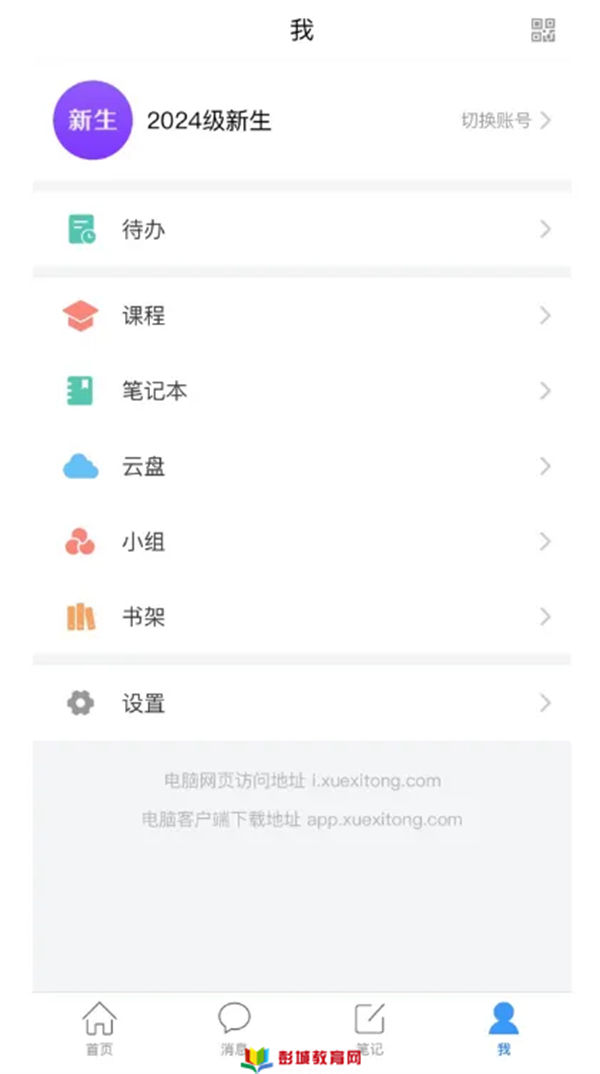
Task: Open 云盘 cloud drive
Action: [301, 466]
